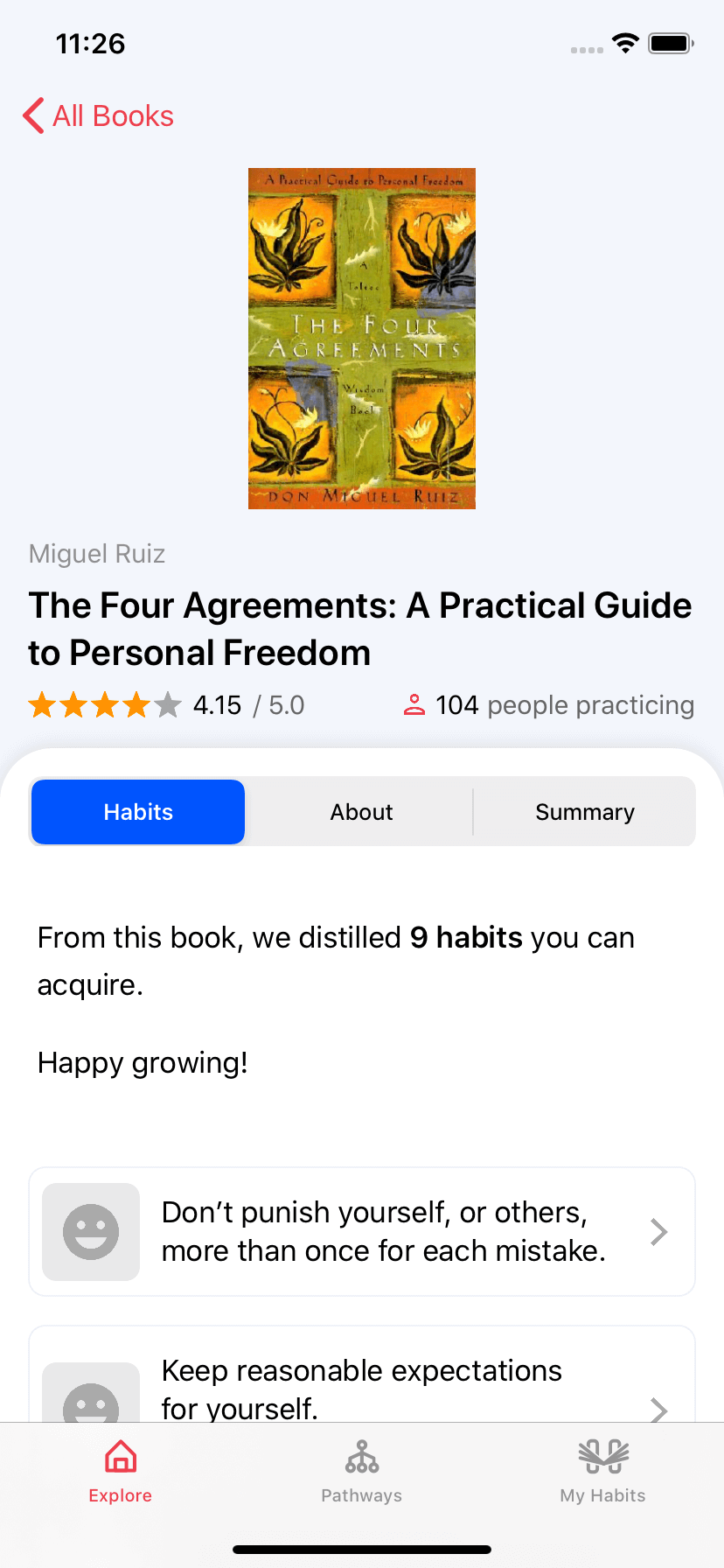Switch to the Summary segment
The height and width of the screenshot is (1568, 724).
585,812
